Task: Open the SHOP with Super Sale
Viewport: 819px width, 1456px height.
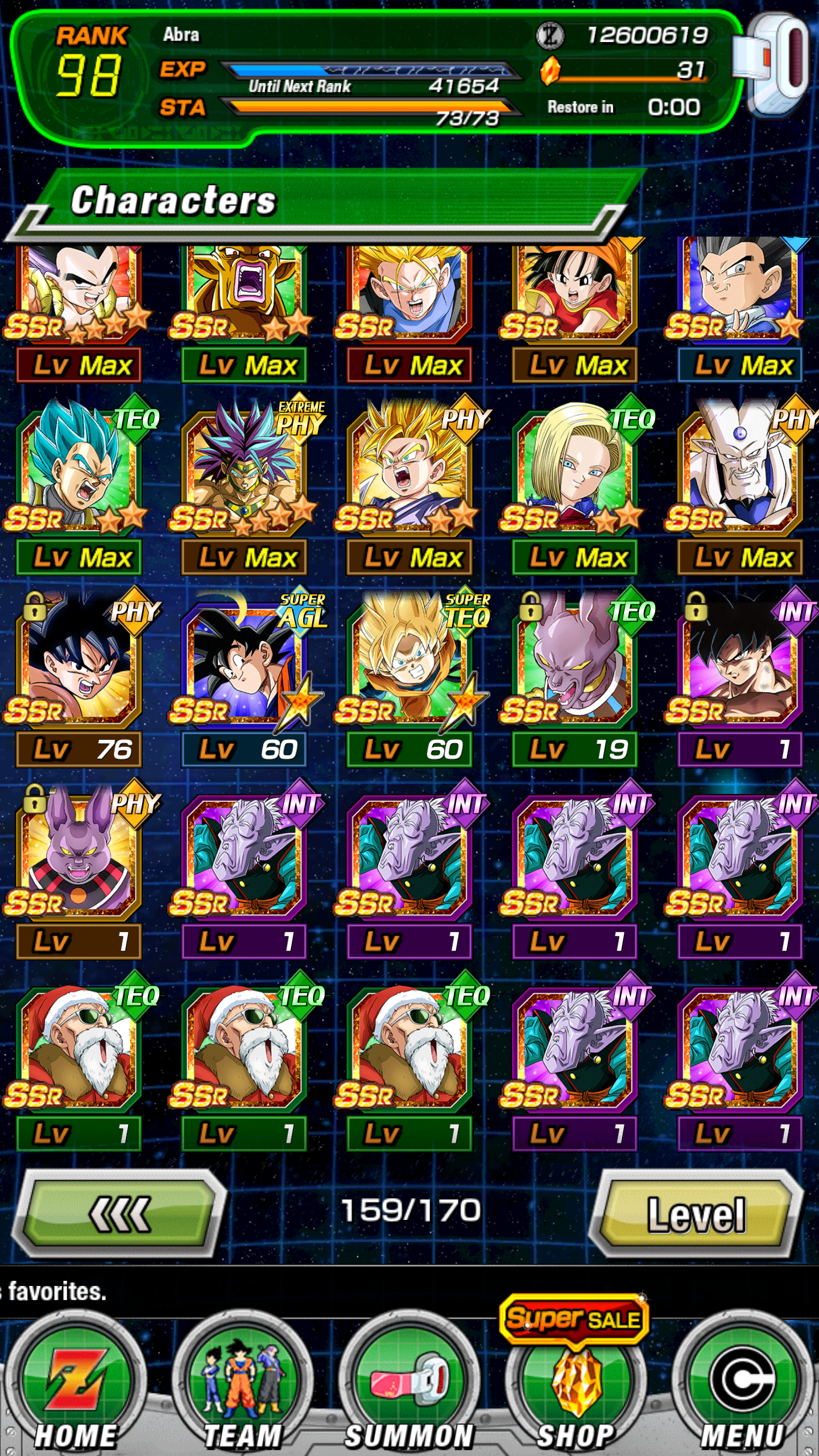Action: [576, 1376]
